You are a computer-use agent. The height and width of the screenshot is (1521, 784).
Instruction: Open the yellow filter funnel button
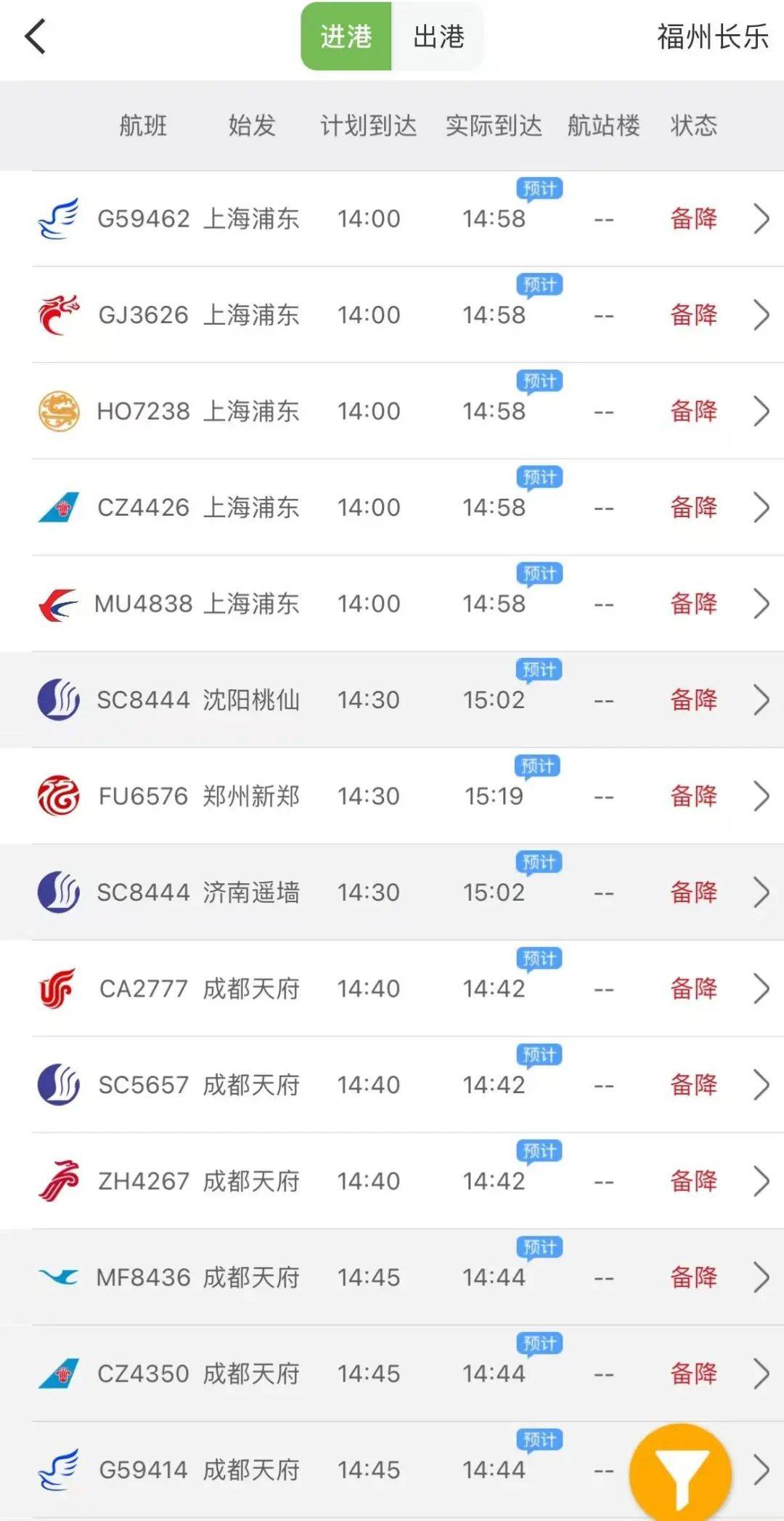click(680, 1467)
